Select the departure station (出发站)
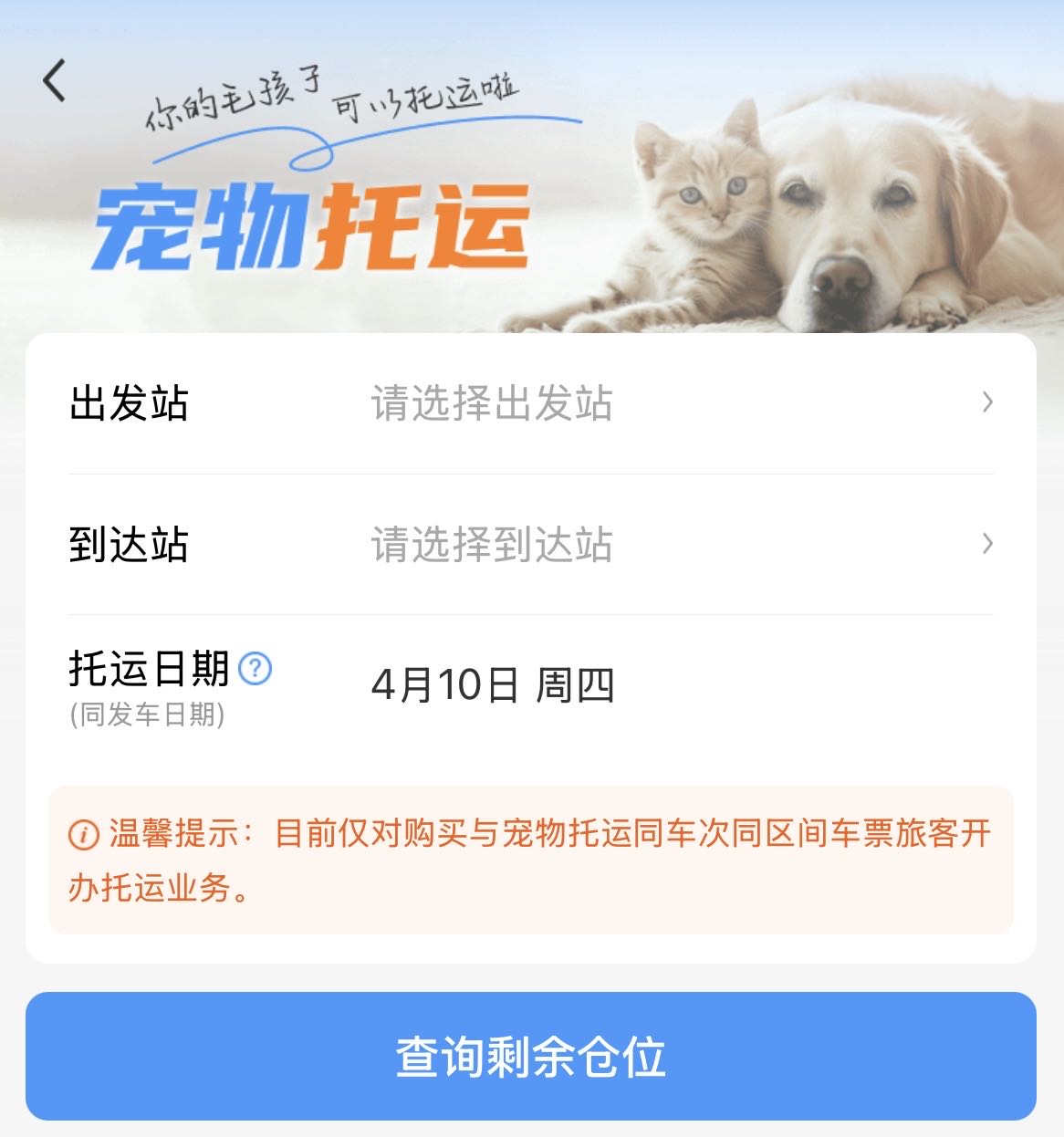The height and width of the screenshot is (1137, 1064). pos(529,403)
